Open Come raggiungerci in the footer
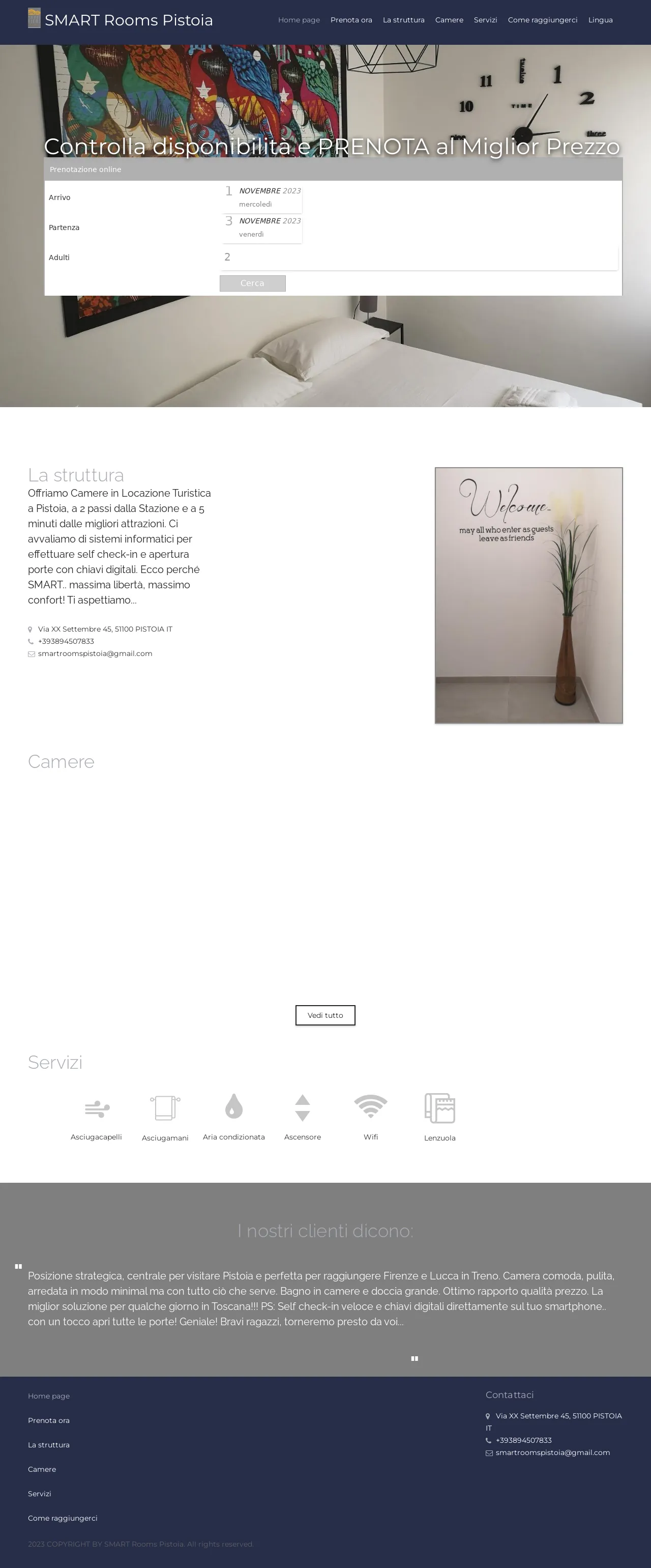The height and width of the screenshot is (1568, 651). 63,1518
